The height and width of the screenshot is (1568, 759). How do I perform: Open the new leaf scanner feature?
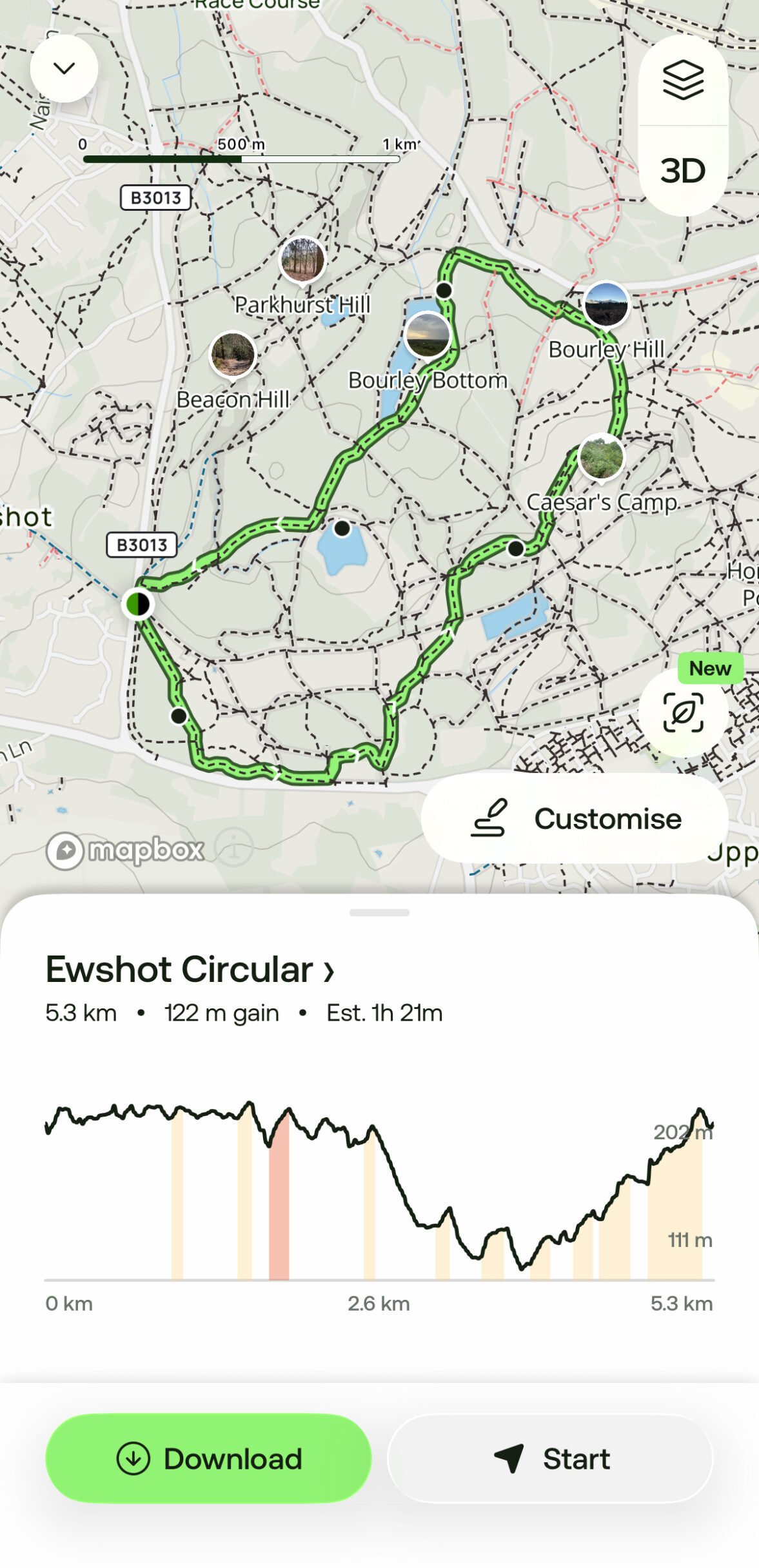tap(683, 712)
